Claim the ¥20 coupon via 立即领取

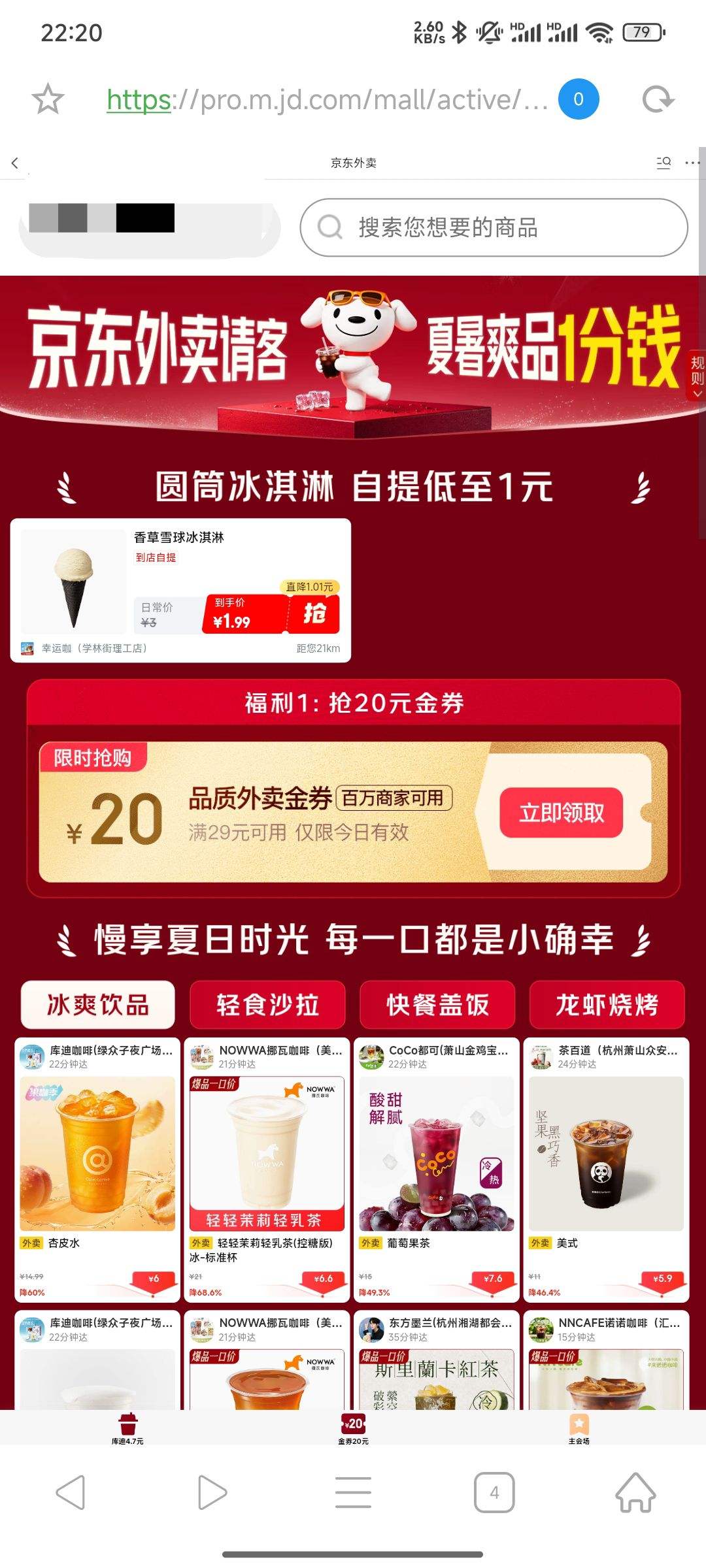tap(561, 813)
